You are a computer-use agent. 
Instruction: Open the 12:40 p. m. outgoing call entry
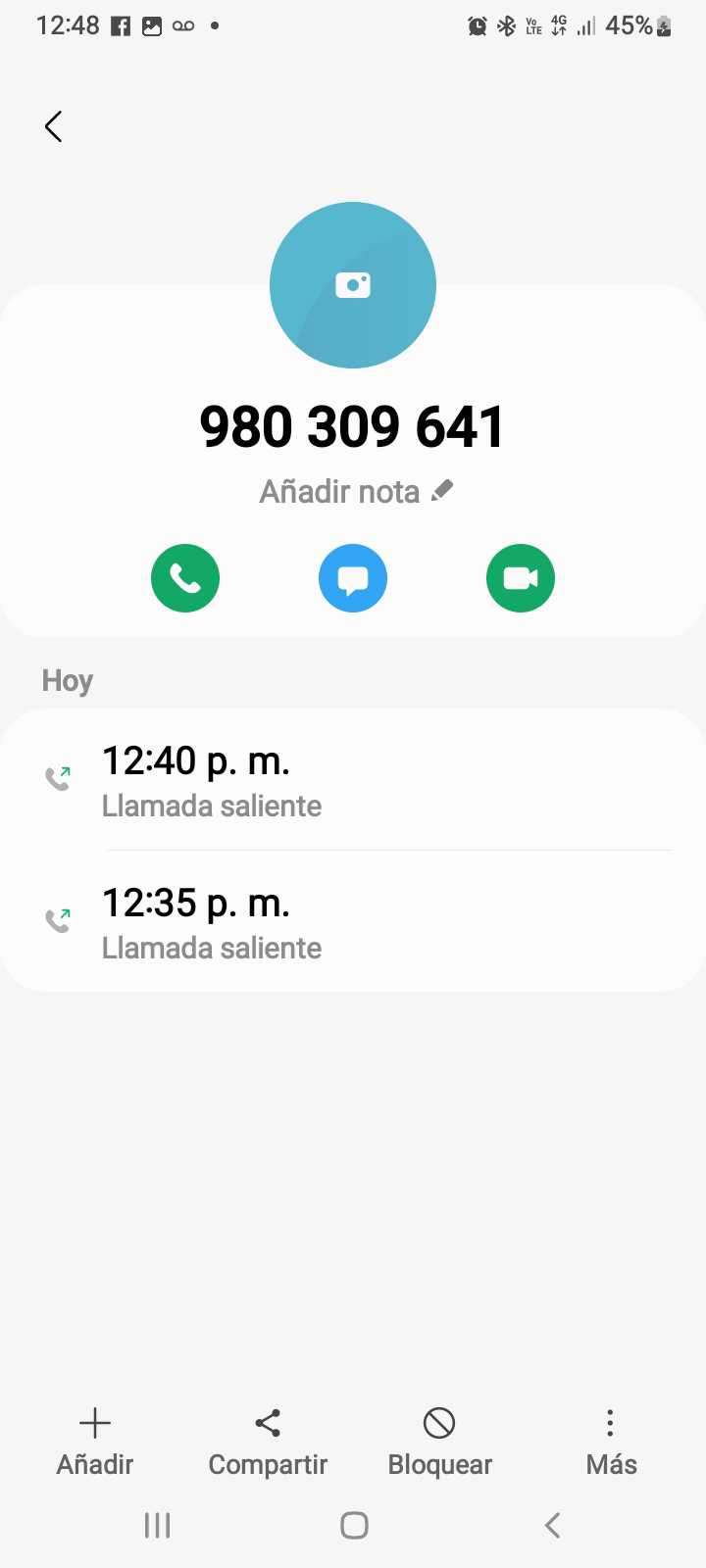click(353, 780)
